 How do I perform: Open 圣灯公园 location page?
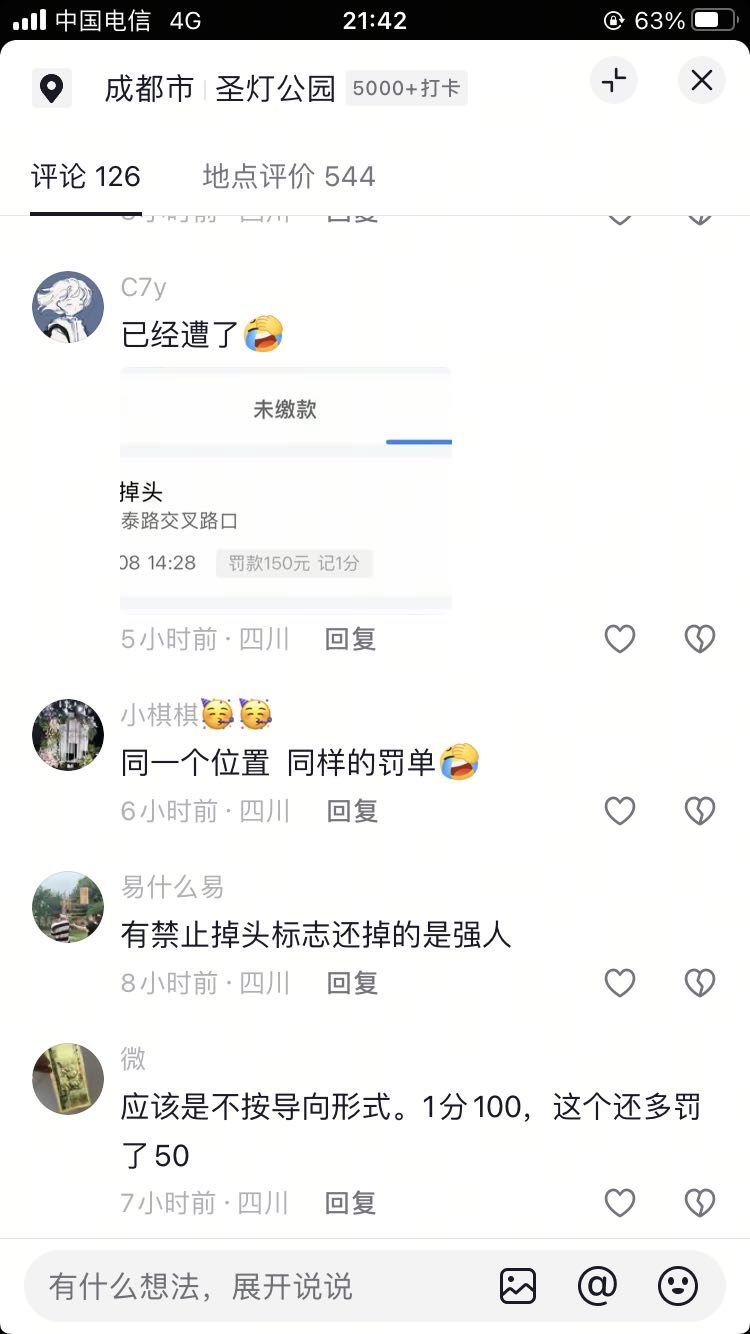275,89
